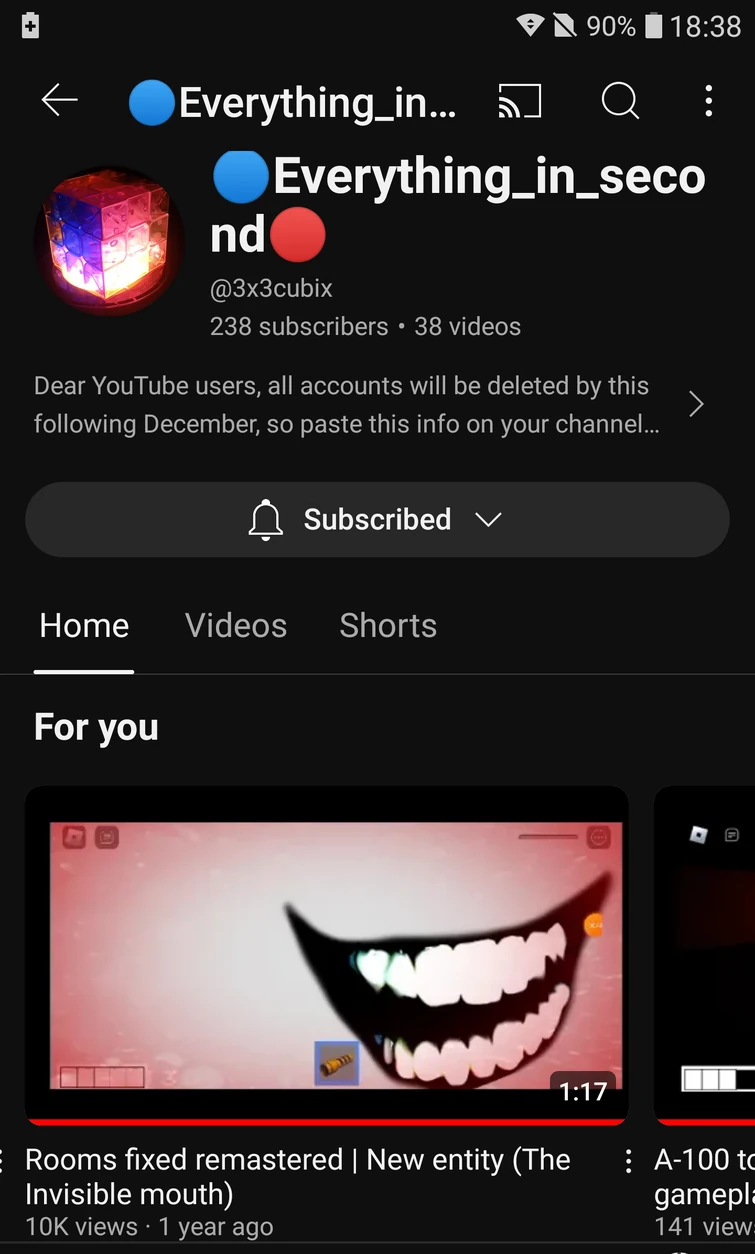Open the cast to device icon
Image resolution: width=755 pixels, height=1254 pixels.
[x=519, y=101]
